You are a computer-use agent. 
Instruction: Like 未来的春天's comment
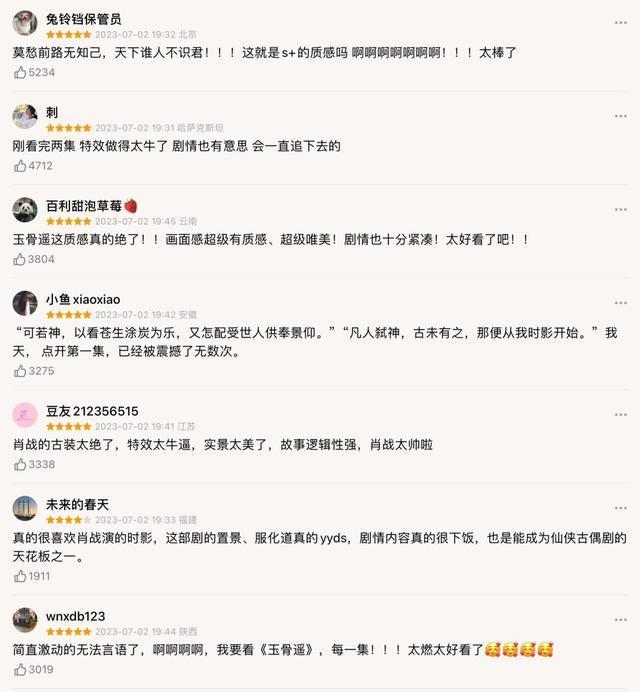(20, 576)
